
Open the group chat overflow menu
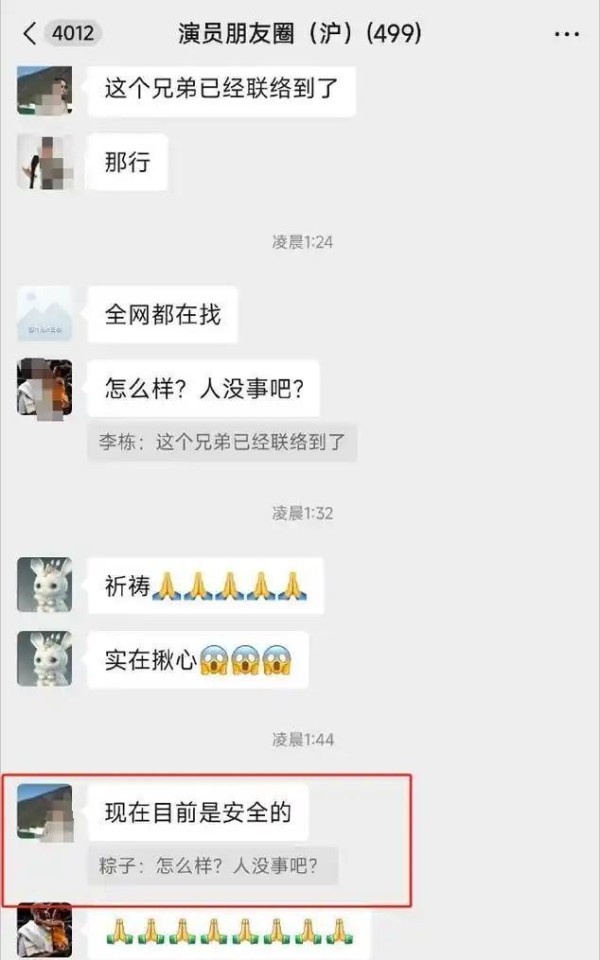(x=566, y=34)
